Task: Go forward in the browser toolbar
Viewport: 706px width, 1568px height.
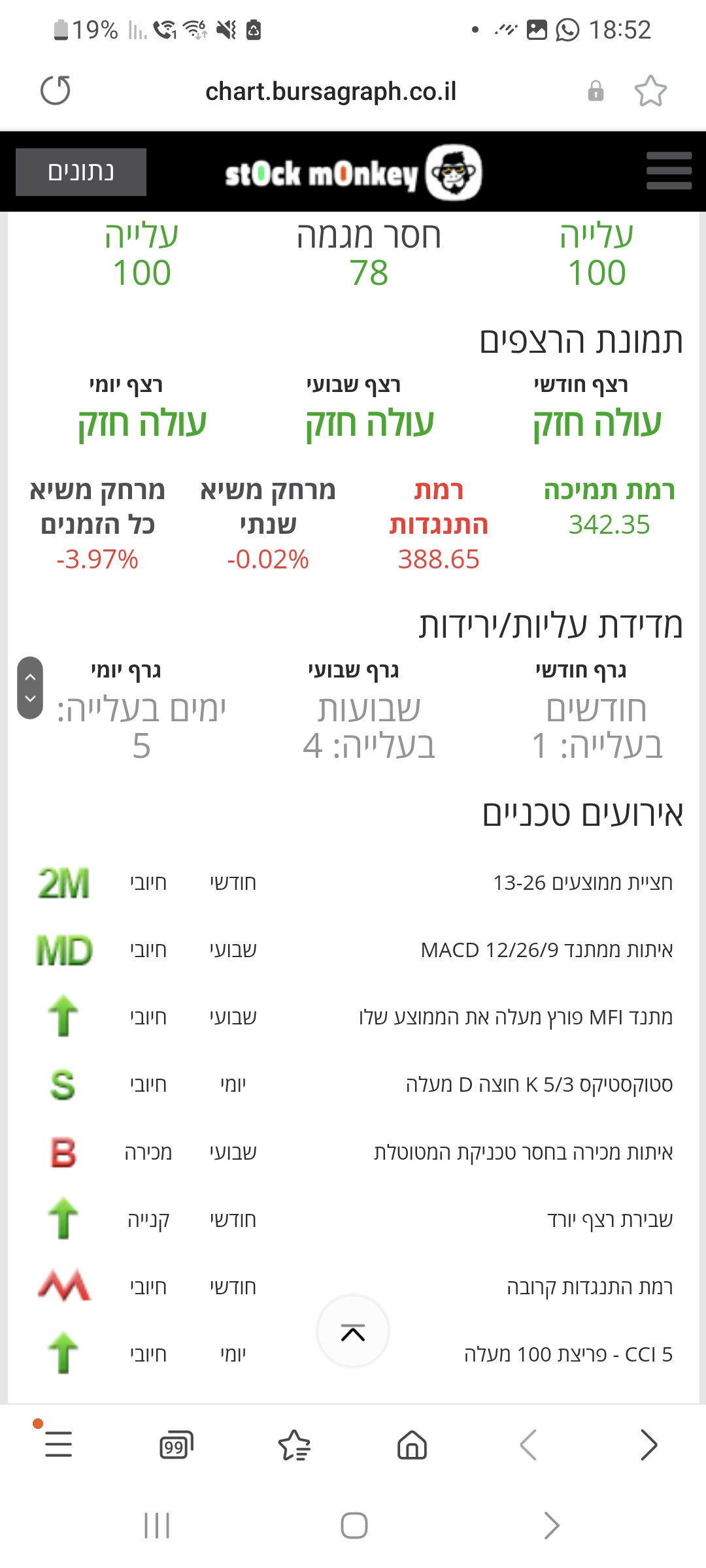Action: (x=648, y=1445)
